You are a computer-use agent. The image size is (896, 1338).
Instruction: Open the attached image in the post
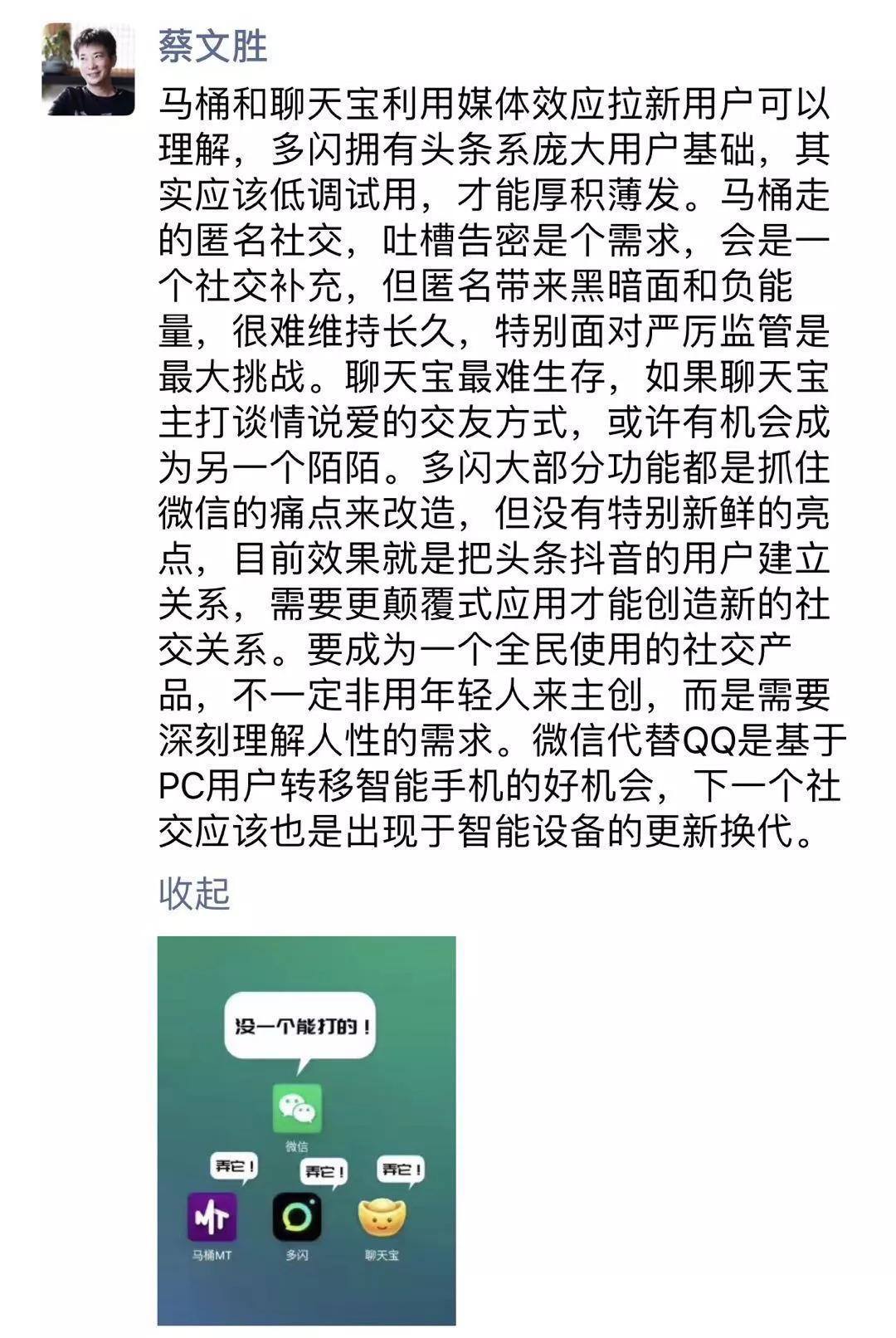pos(306,1130)
